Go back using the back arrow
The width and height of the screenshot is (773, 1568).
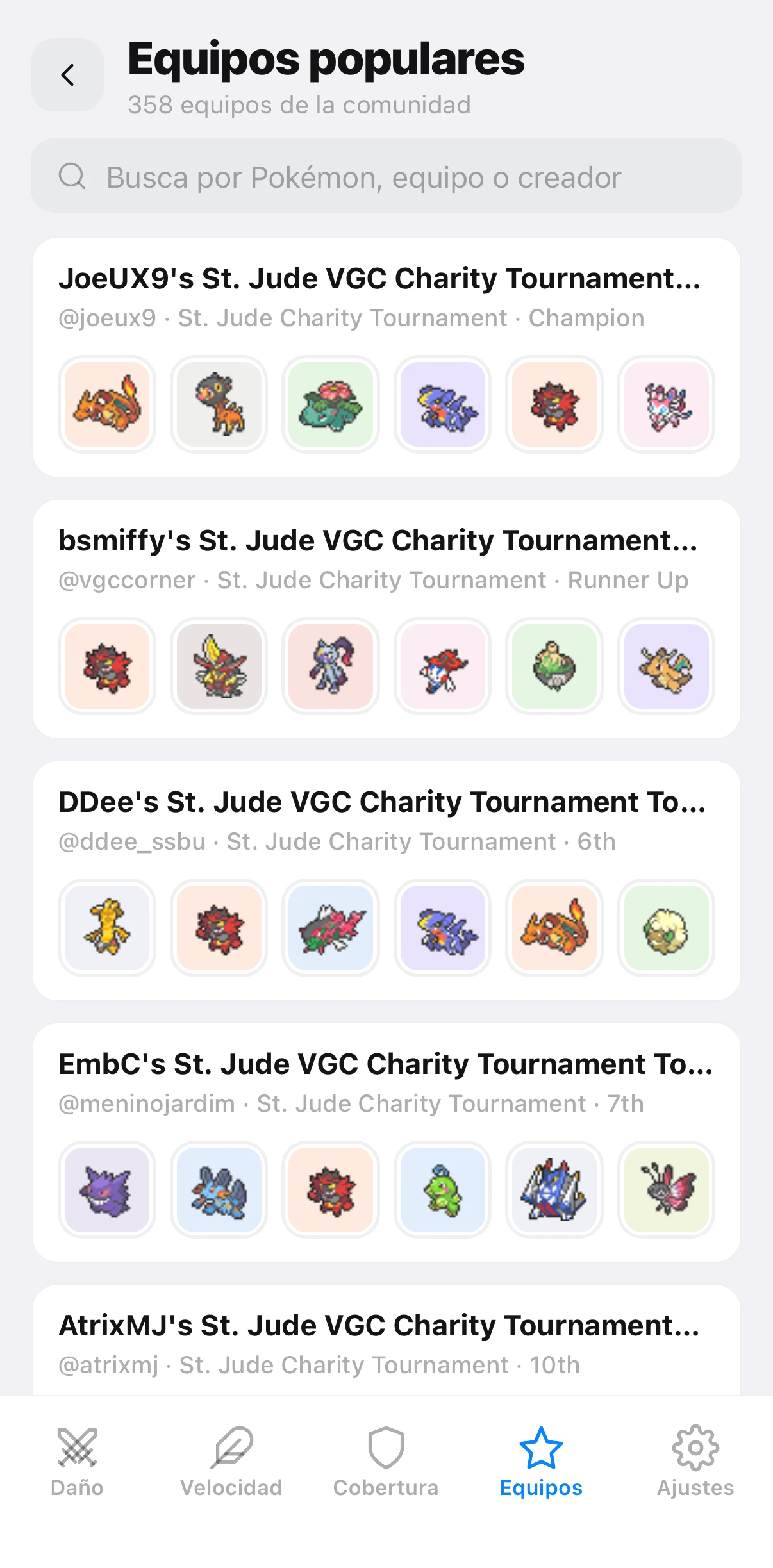(67, 75)
